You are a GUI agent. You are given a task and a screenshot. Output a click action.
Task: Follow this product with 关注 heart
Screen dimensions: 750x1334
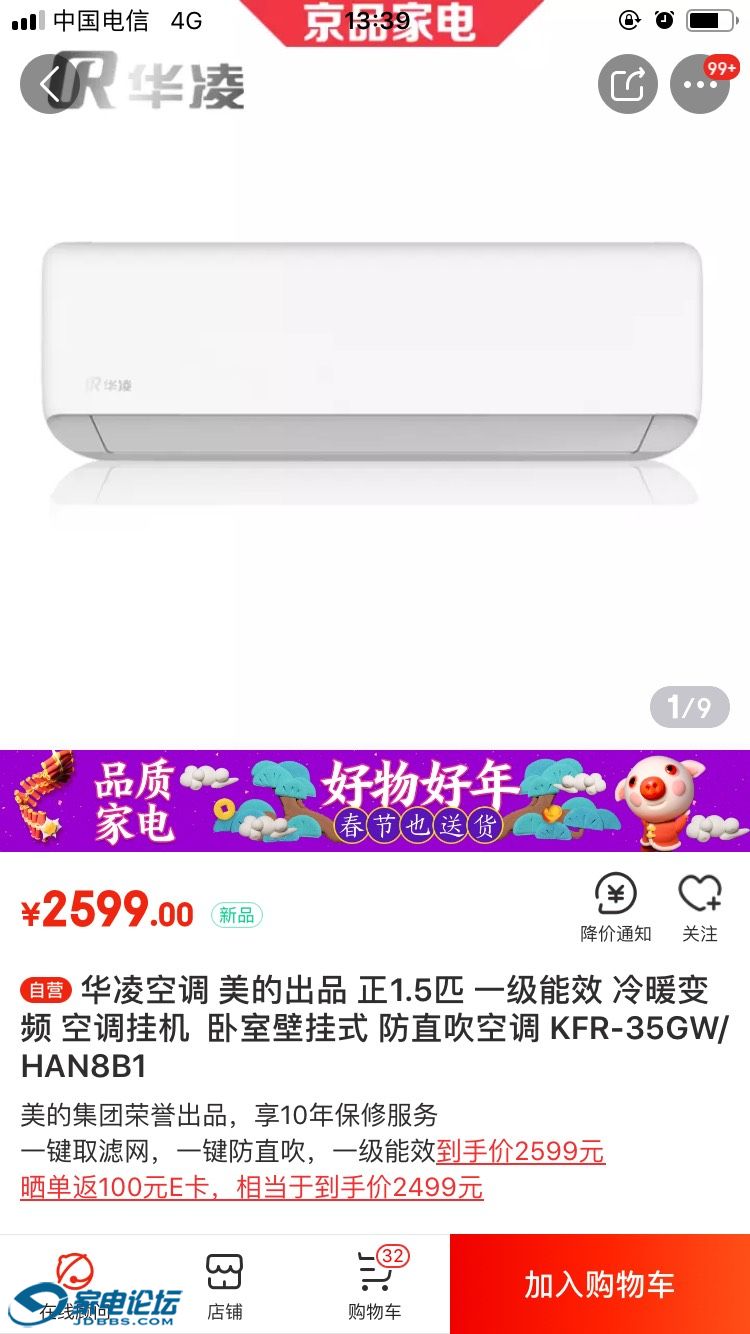(x=700, y=906)
